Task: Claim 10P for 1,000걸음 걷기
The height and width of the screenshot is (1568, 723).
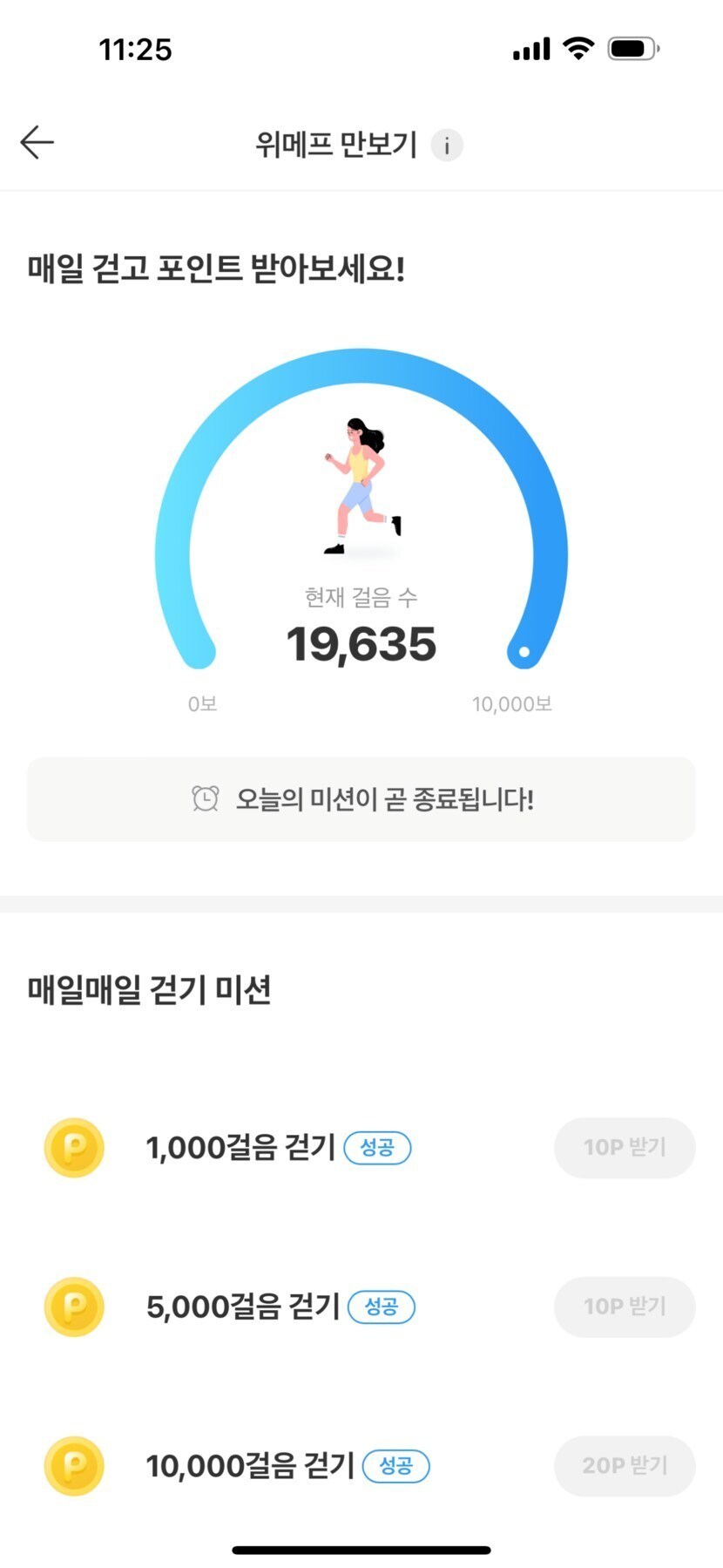Action: tap(624, 1147)
